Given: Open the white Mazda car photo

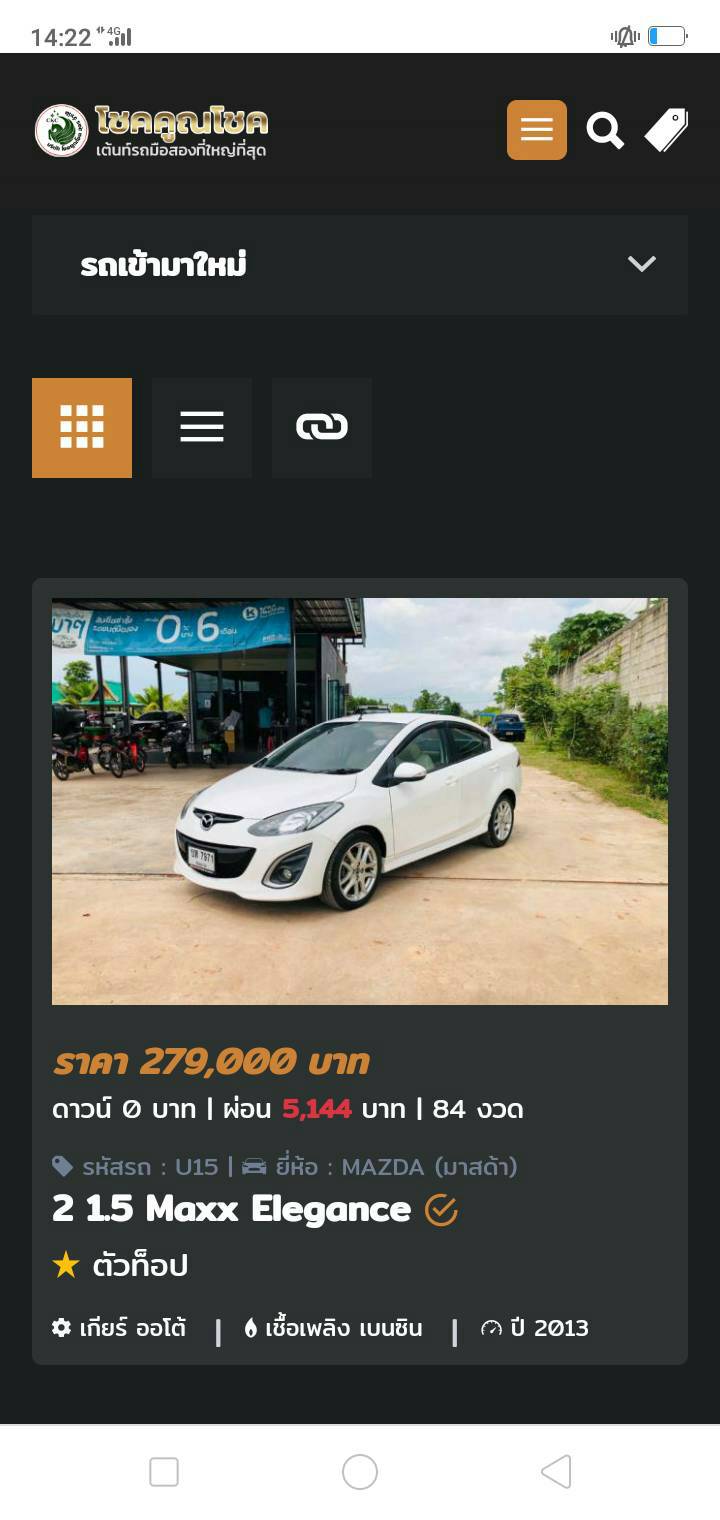Looking at the screenshot, I should pos(360,801).
